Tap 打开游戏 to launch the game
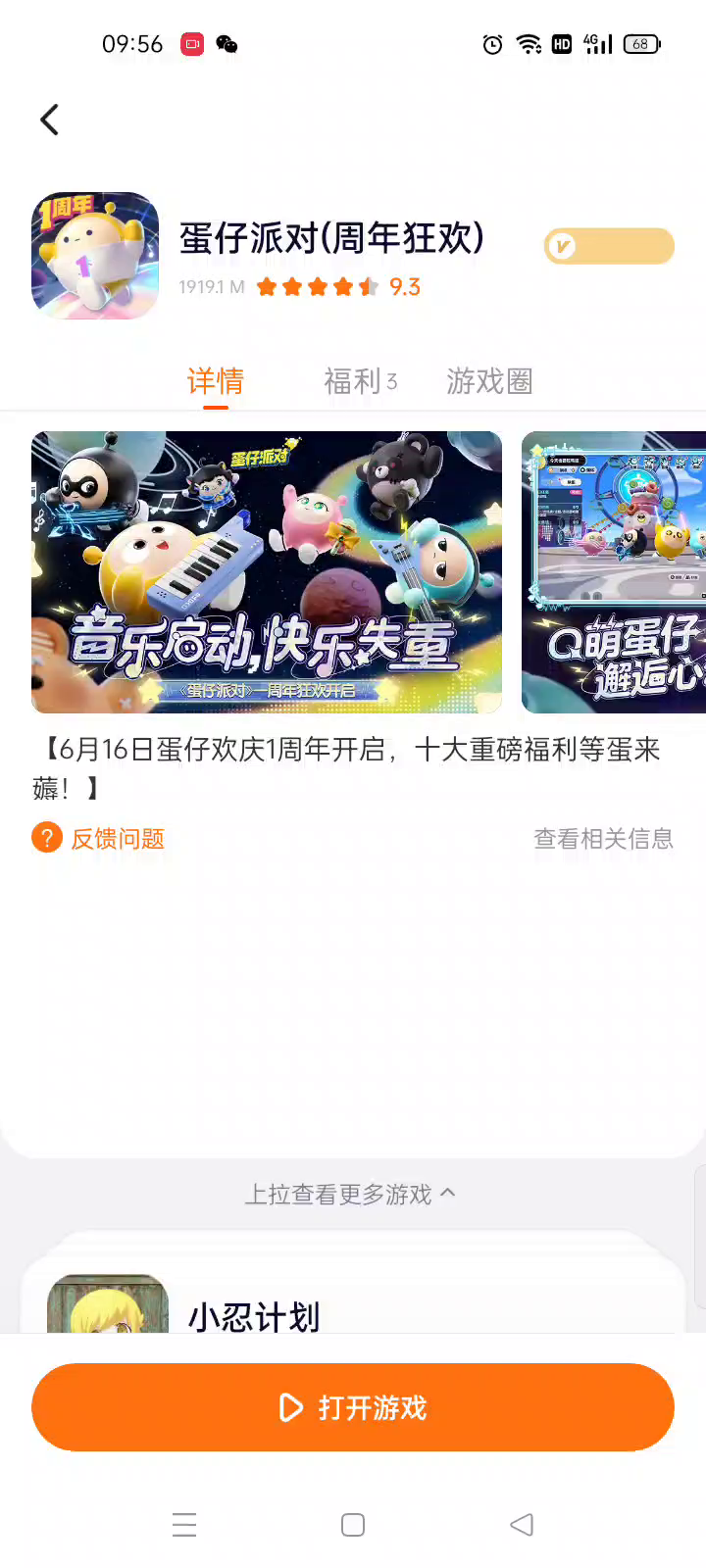This screenshot has height=1568, width=706. pyautogui.click(x=353, y=1407)
